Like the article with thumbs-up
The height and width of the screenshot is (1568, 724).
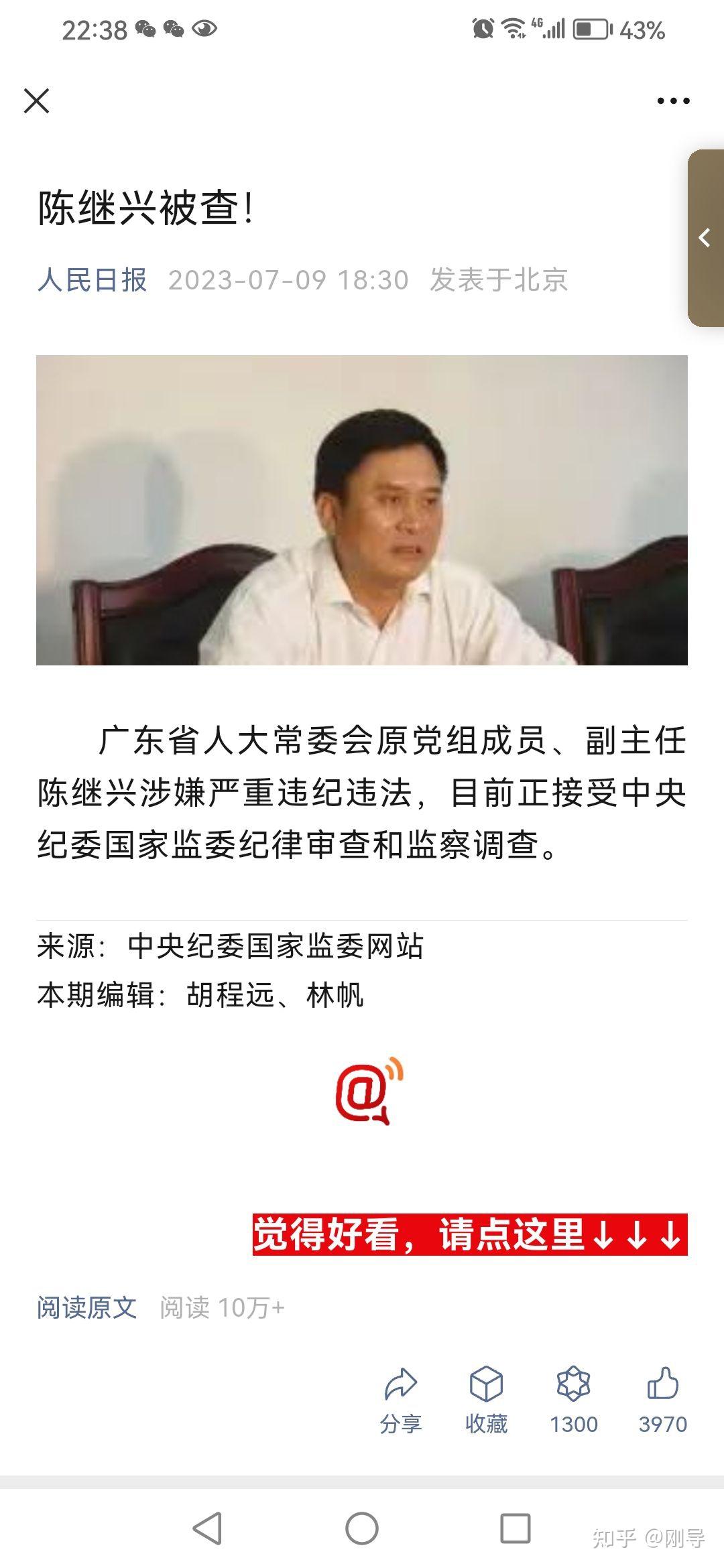662,1398
